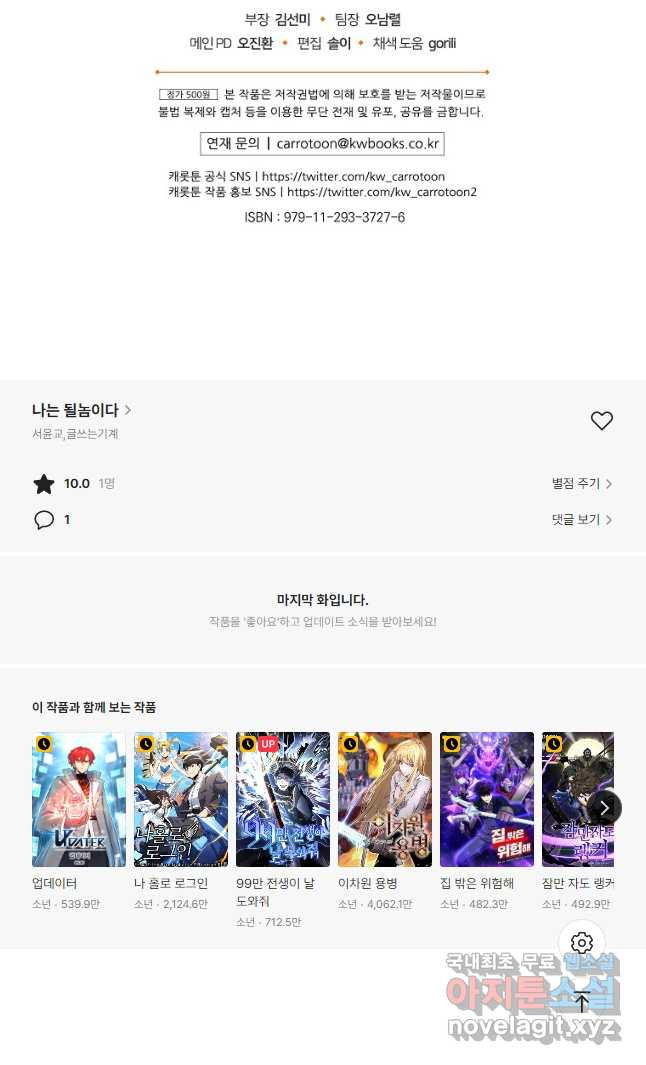
Task: Open the 나는 될놈이다 series page
Action: (81, 410)
